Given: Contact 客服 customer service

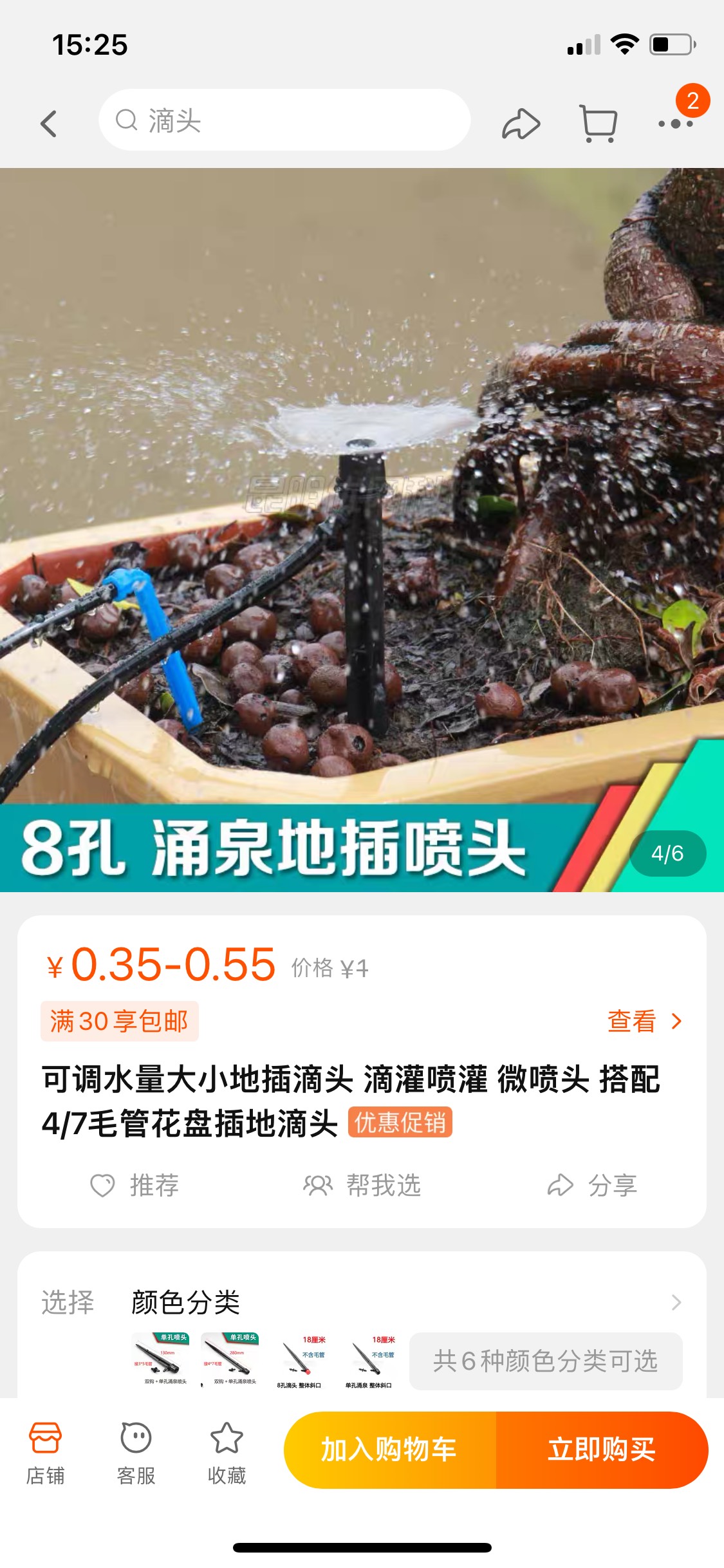Looking at the screenshot, I should [x=136, y=1453].
